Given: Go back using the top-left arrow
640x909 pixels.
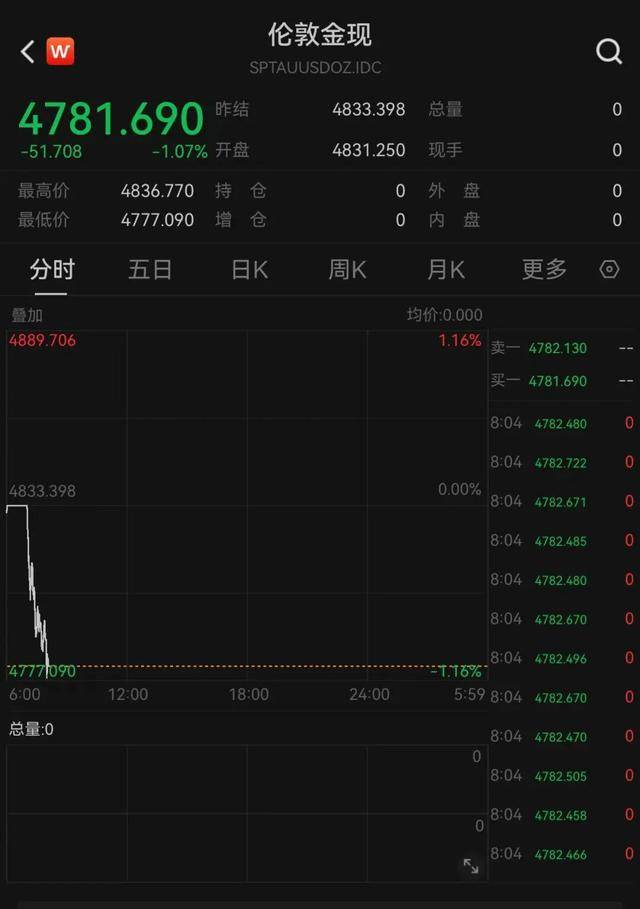Looking at the screenshot, I should 27,51.
